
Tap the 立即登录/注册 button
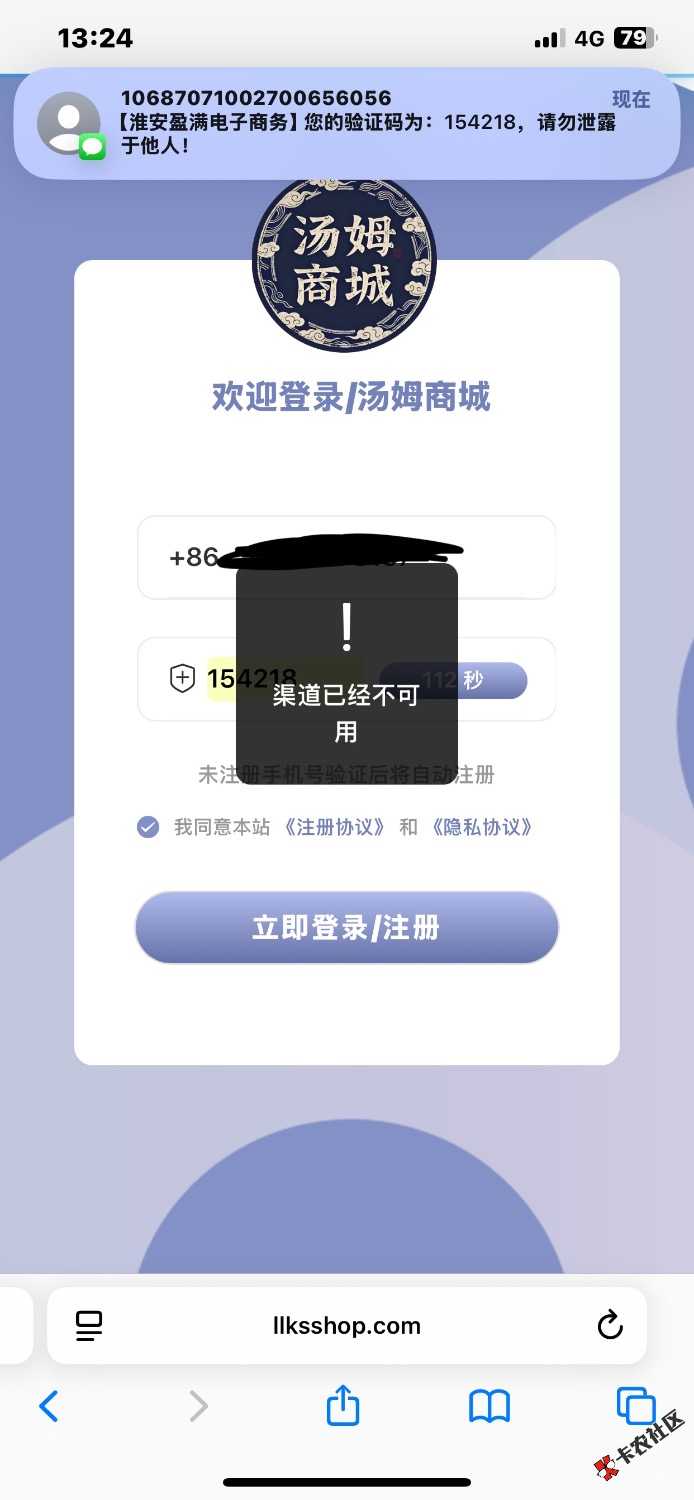pos(346,927)
